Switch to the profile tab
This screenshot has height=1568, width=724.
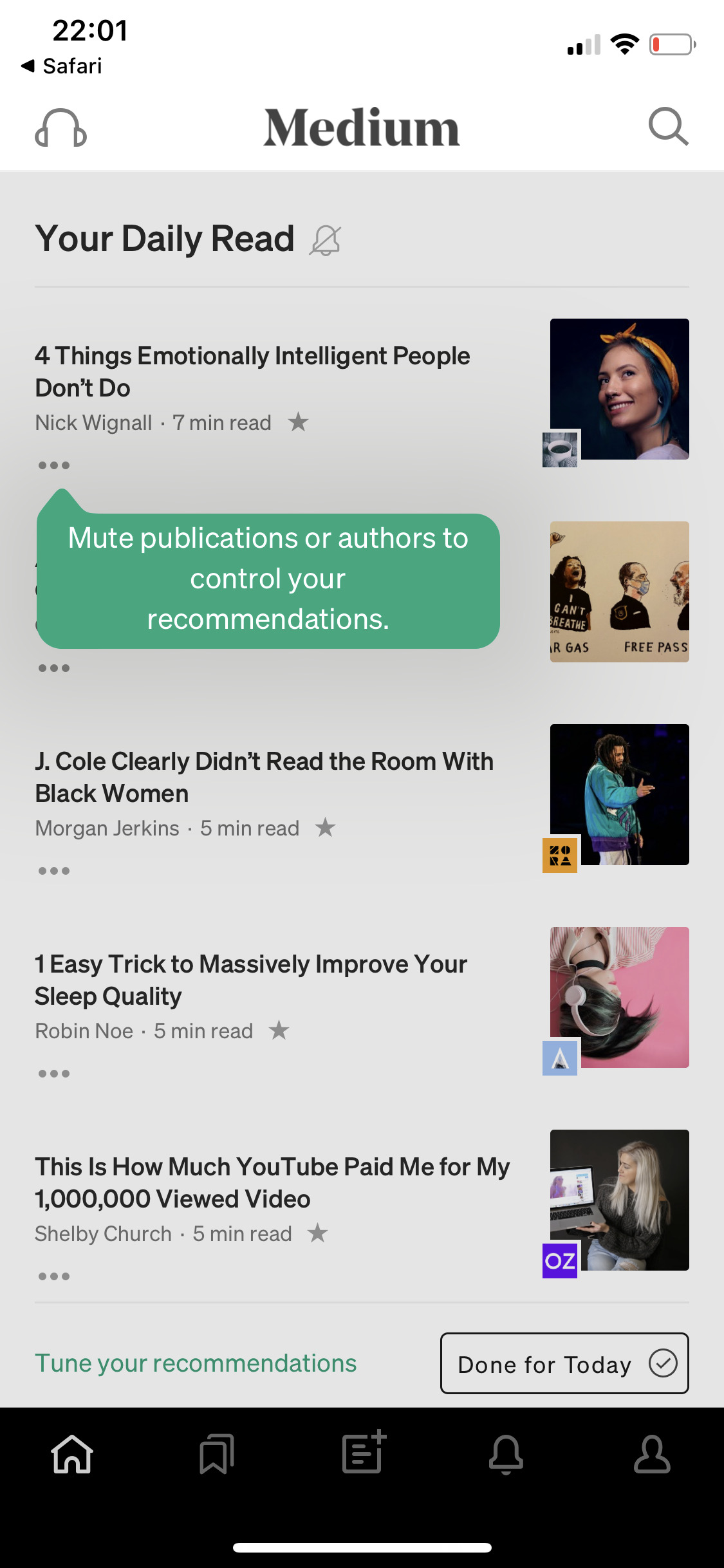(x=651, y=1455)
